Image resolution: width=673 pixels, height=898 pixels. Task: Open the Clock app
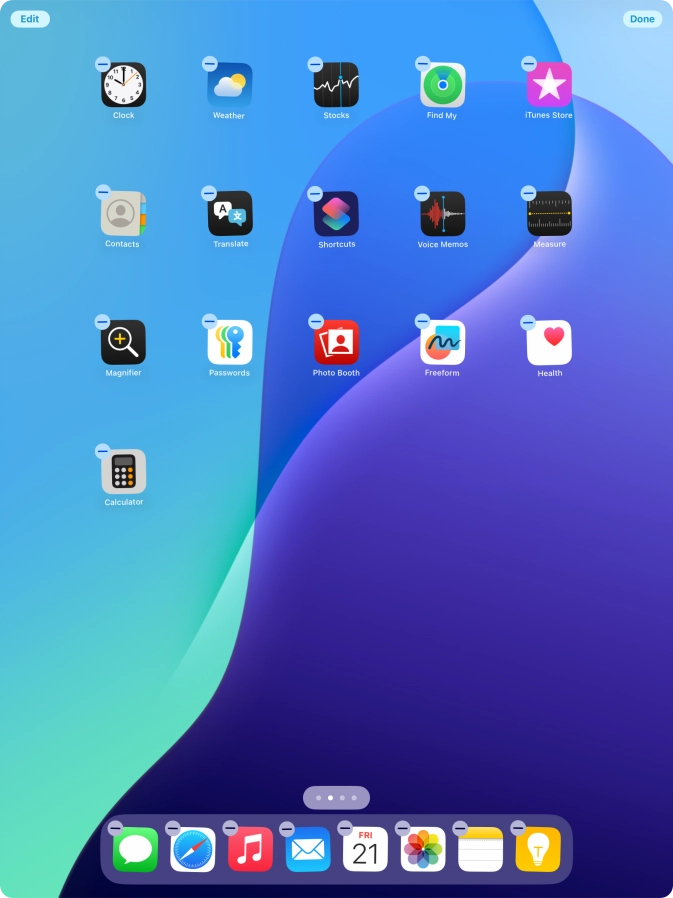pos(123,85)
